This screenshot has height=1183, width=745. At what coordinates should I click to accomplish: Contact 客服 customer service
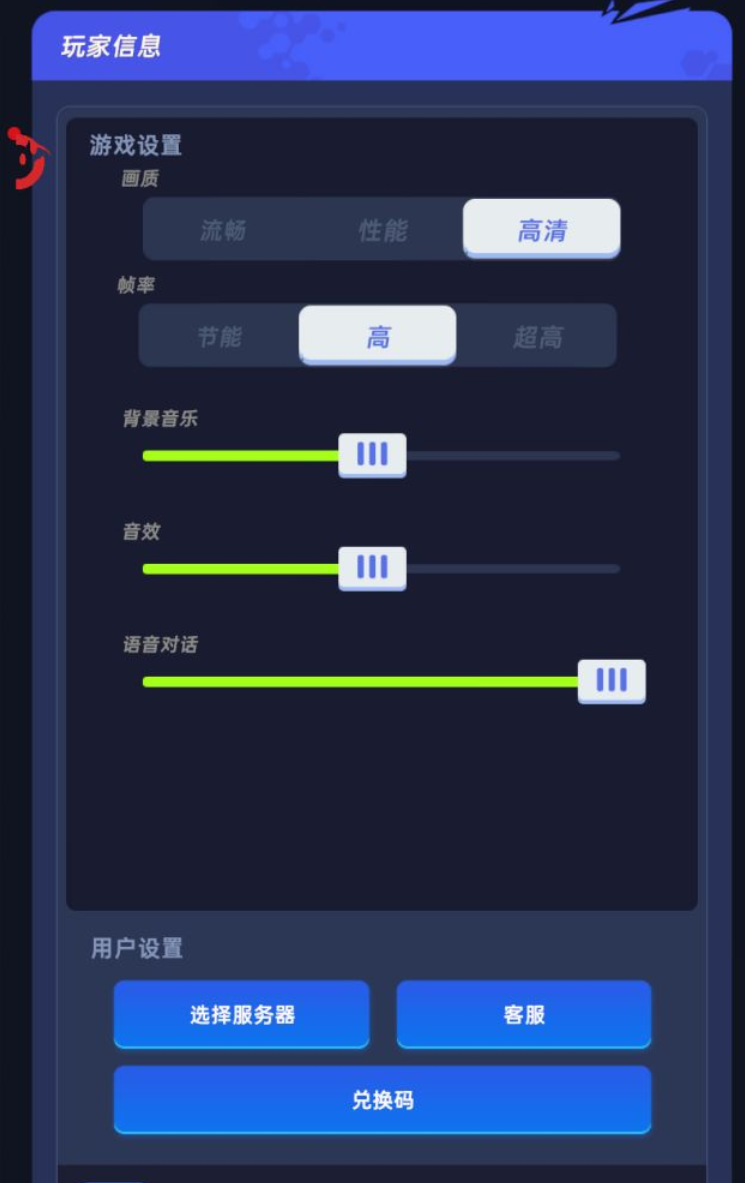pos(524,1014)
